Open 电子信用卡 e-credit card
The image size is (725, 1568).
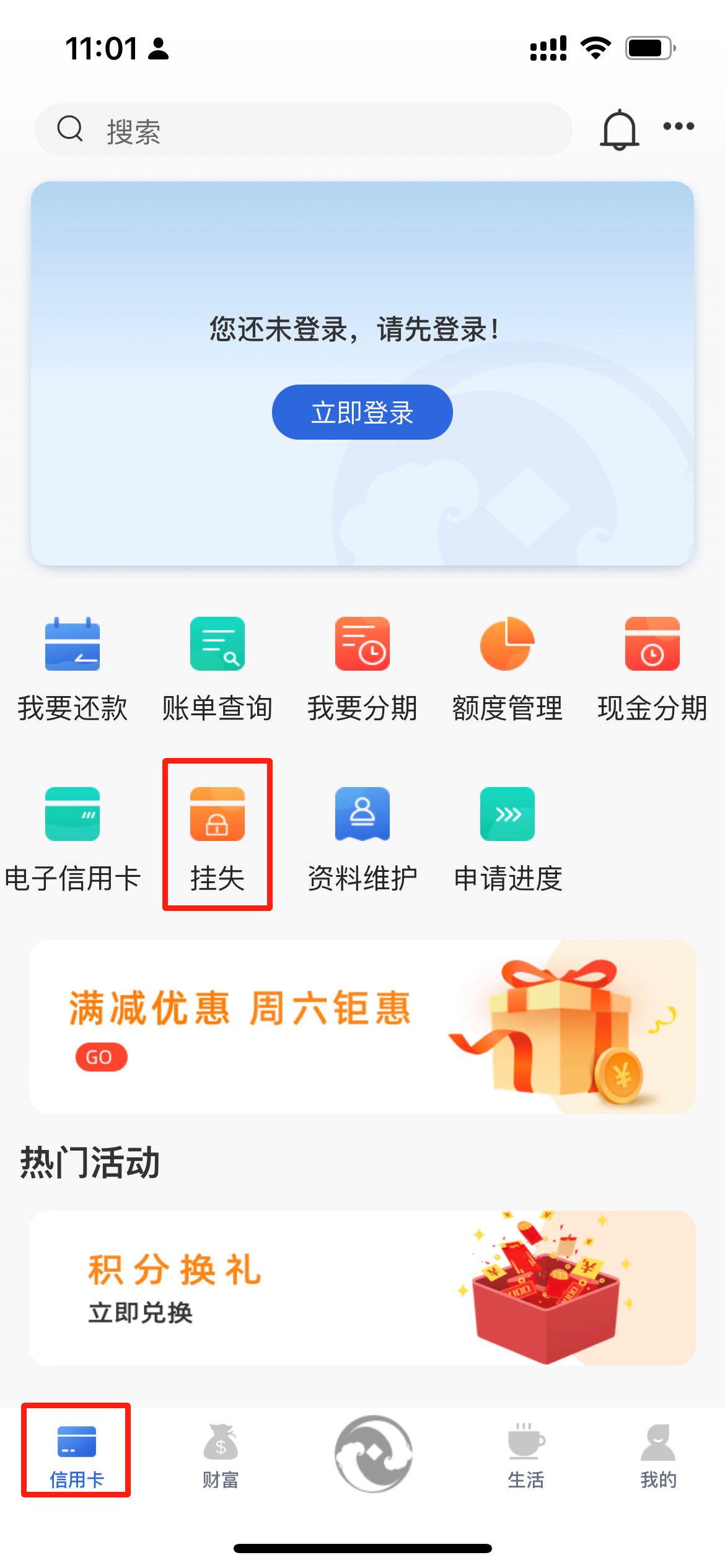click(72, 840)
